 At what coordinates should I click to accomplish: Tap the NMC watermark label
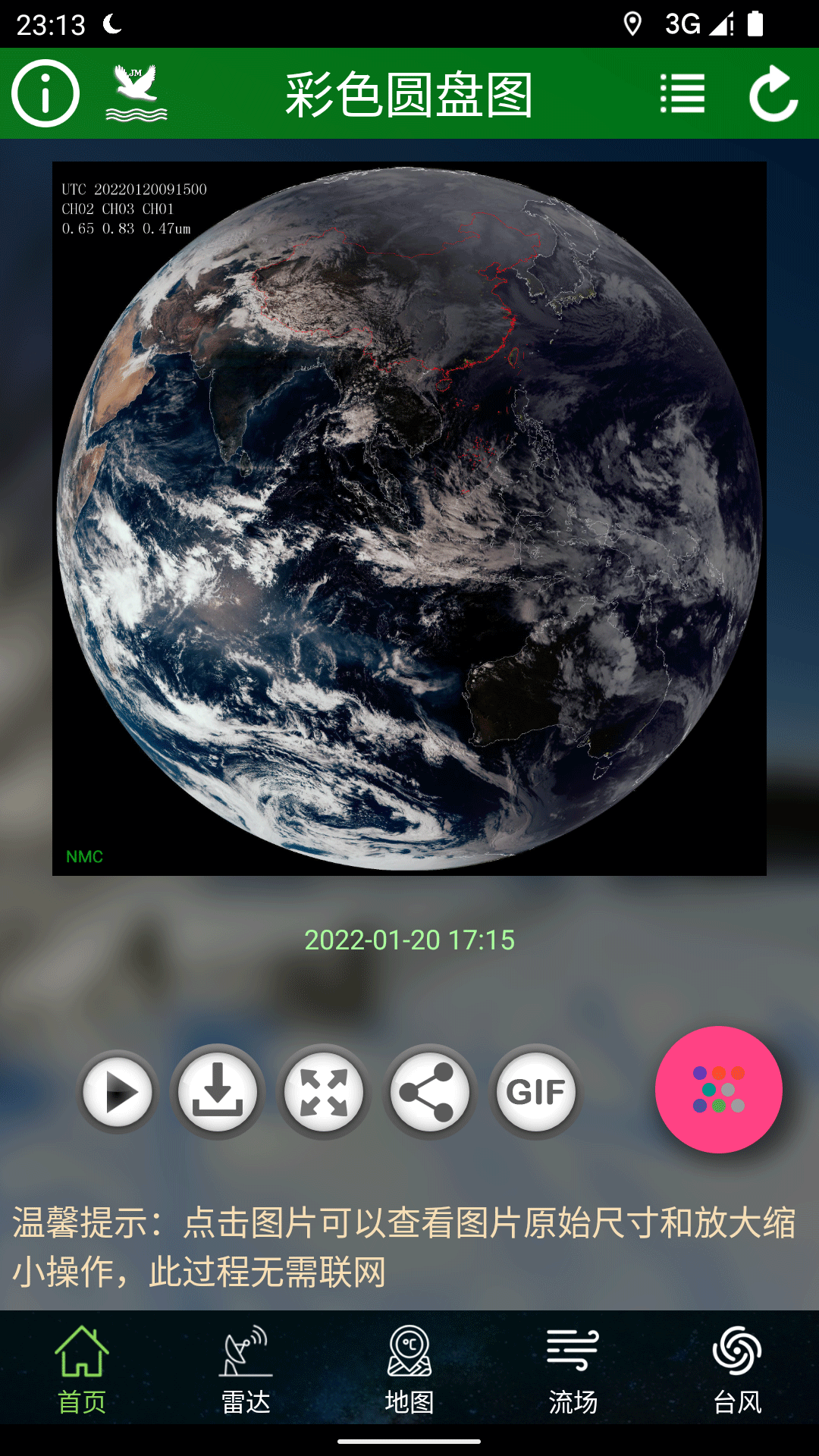84,856
